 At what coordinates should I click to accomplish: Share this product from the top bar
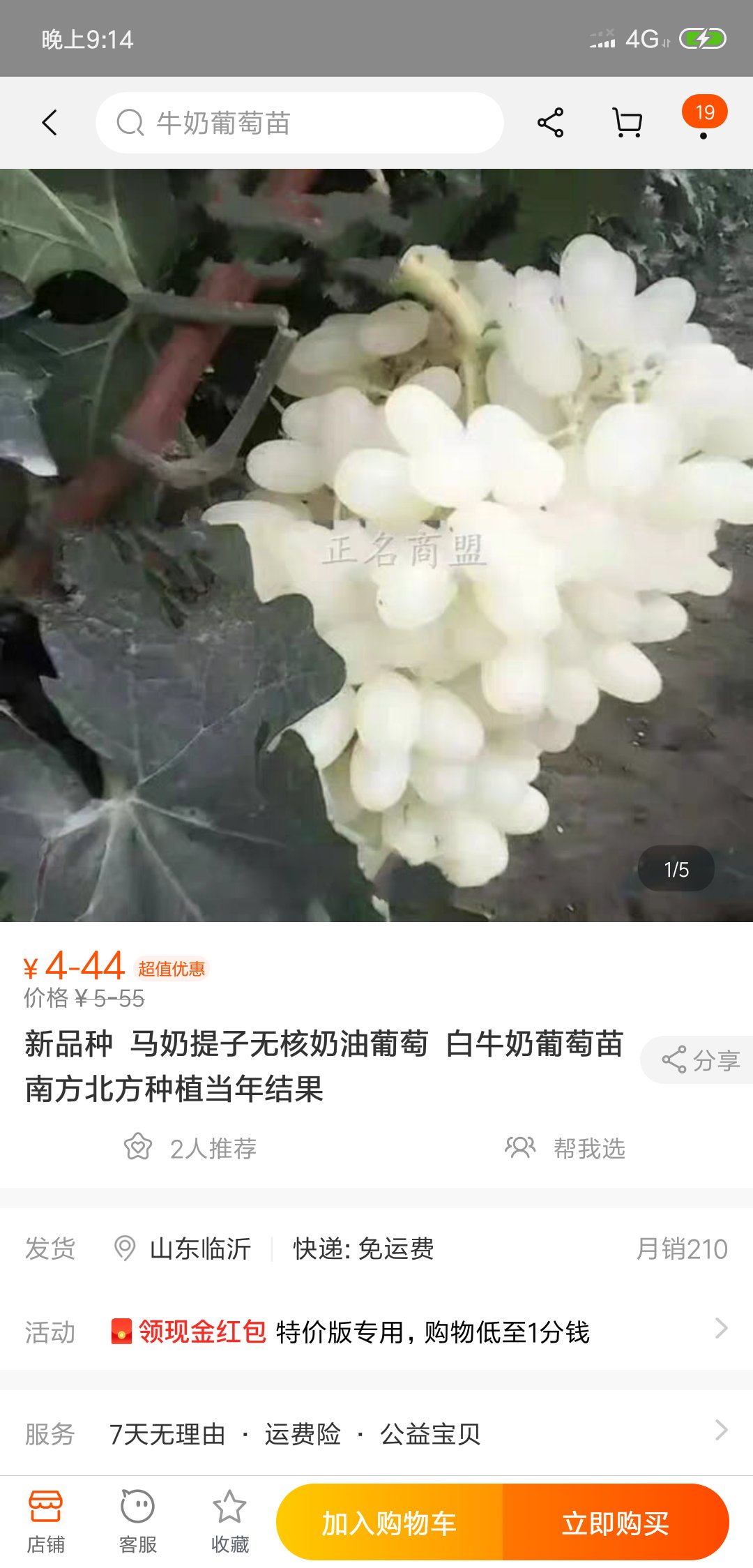click(x=550, y=123)
